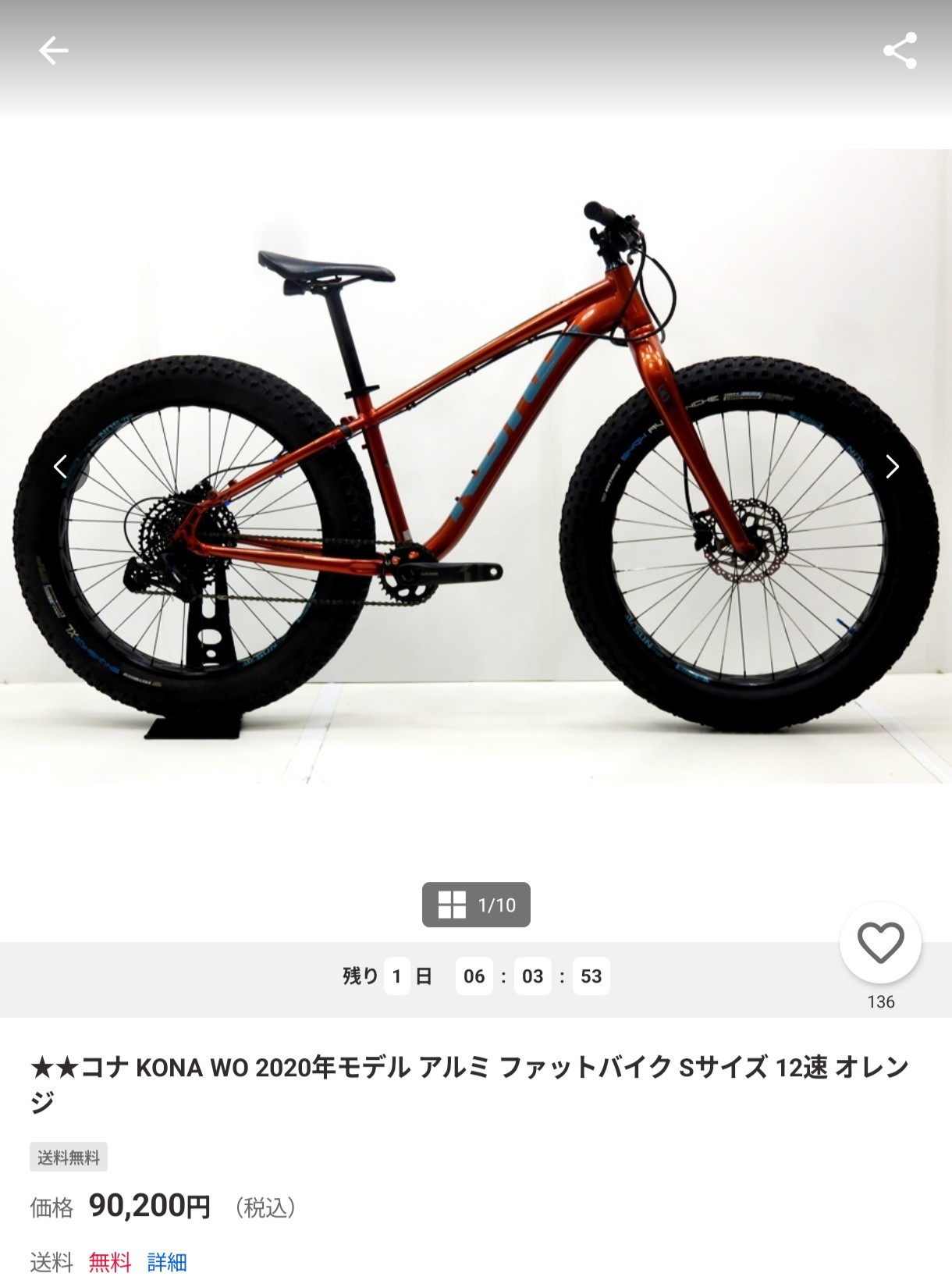Open the 1/10 photo grid view
The image size is (952, 1287).
point(476,905)
